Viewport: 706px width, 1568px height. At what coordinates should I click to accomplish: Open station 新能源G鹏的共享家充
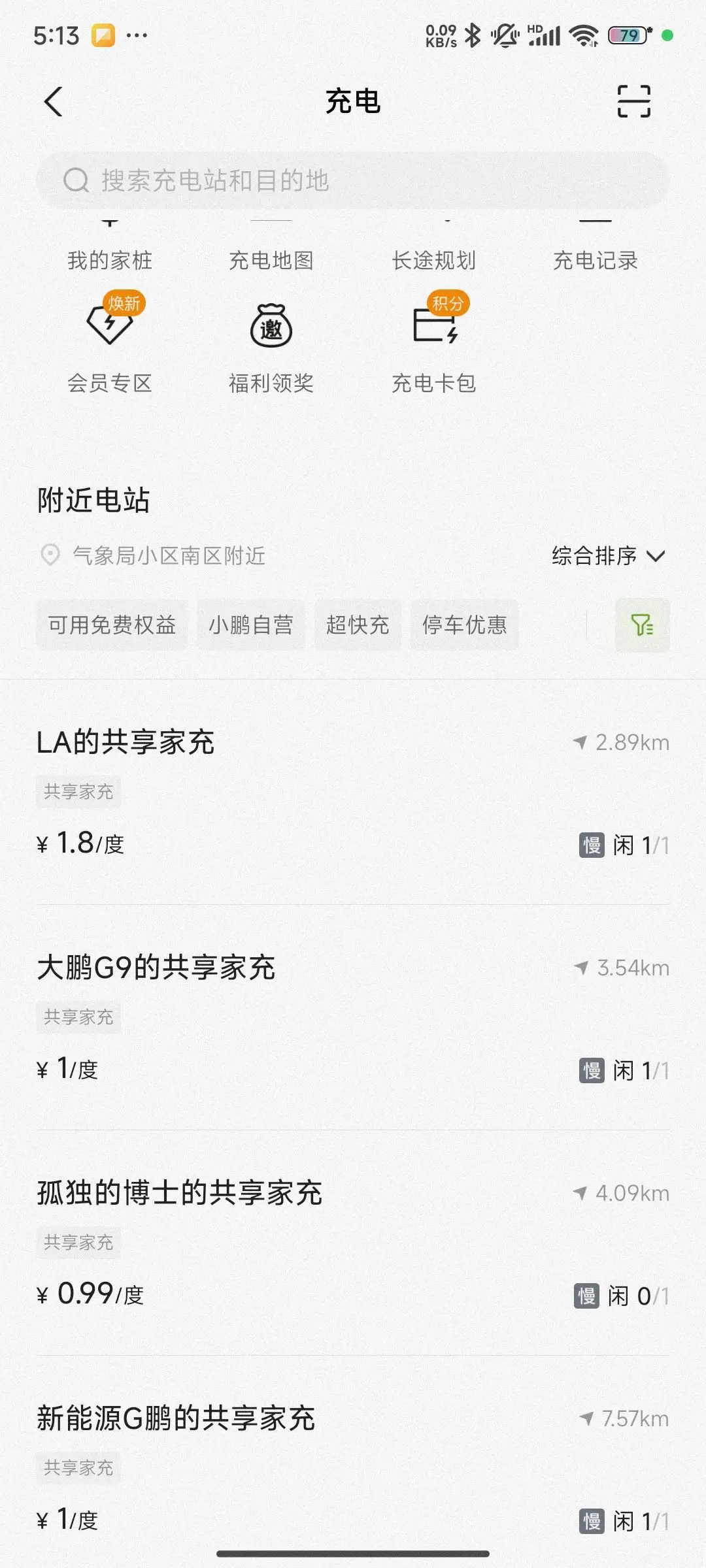click(x=353, y=1469)
